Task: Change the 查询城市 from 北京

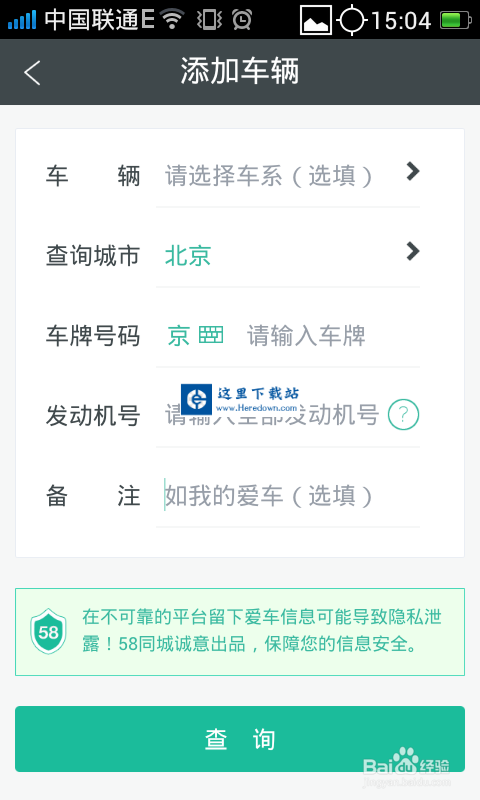Action: pos(288,255)
